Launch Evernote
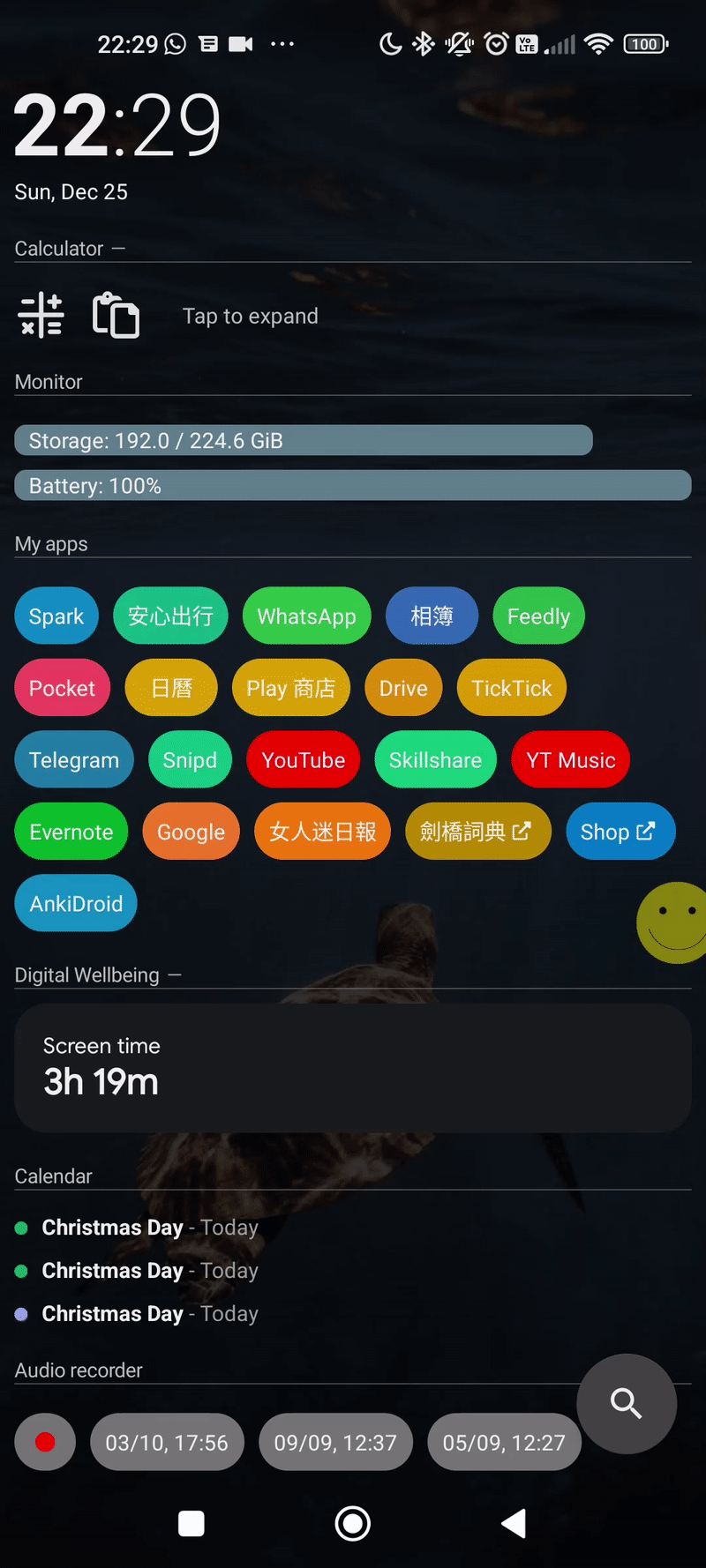 pos(71,832)
